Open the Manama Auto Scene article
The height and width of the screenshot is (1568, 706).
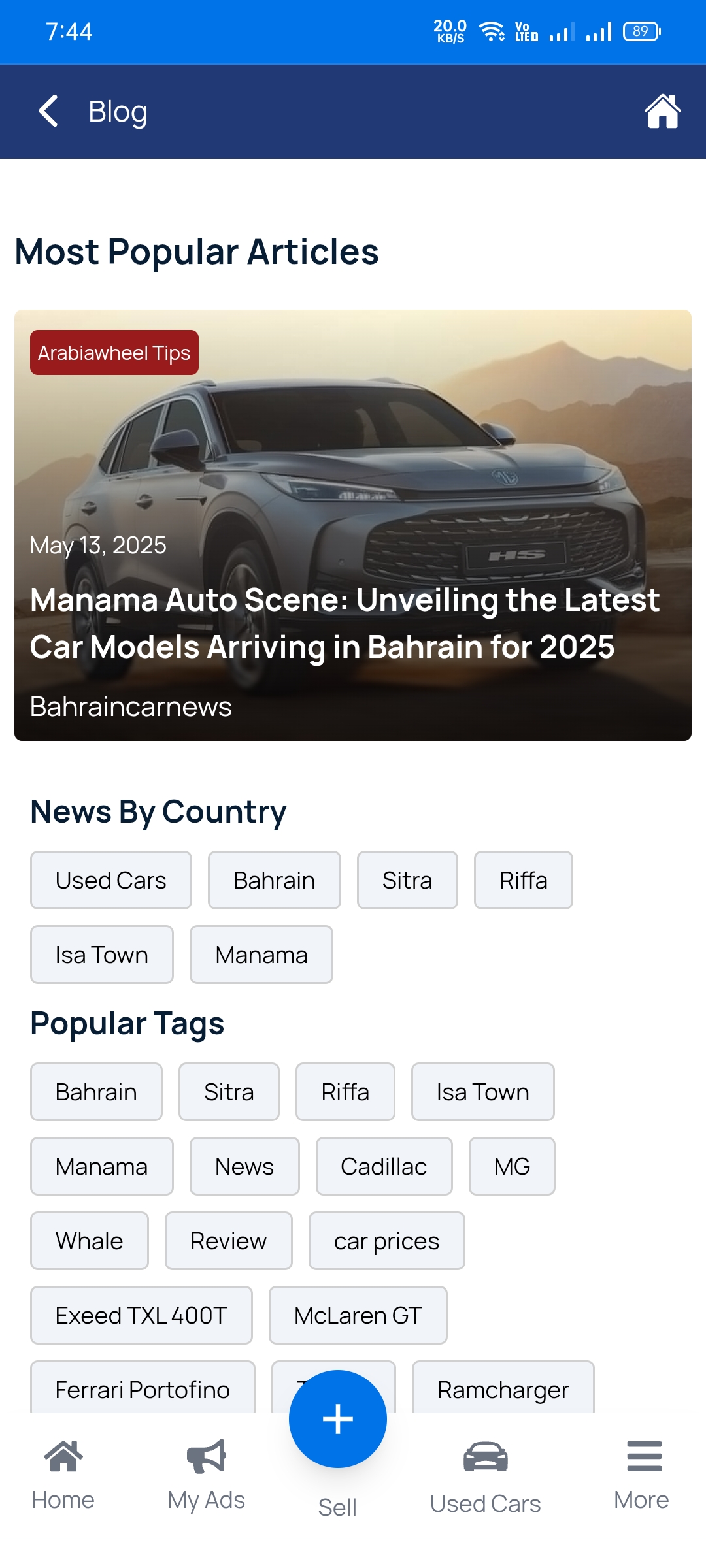(345, 623)
